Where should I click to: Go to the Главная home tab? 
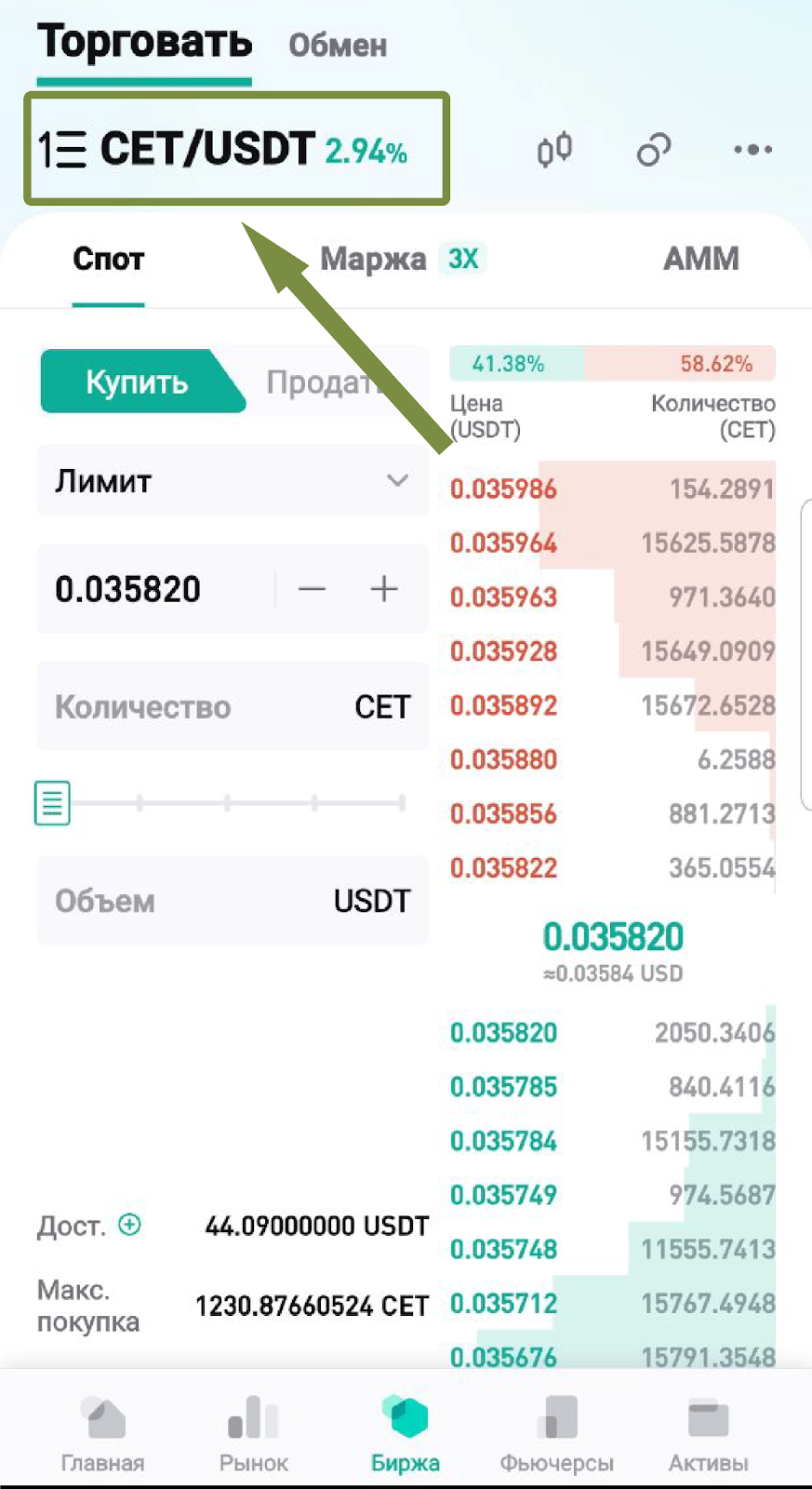pos(102,1434)
